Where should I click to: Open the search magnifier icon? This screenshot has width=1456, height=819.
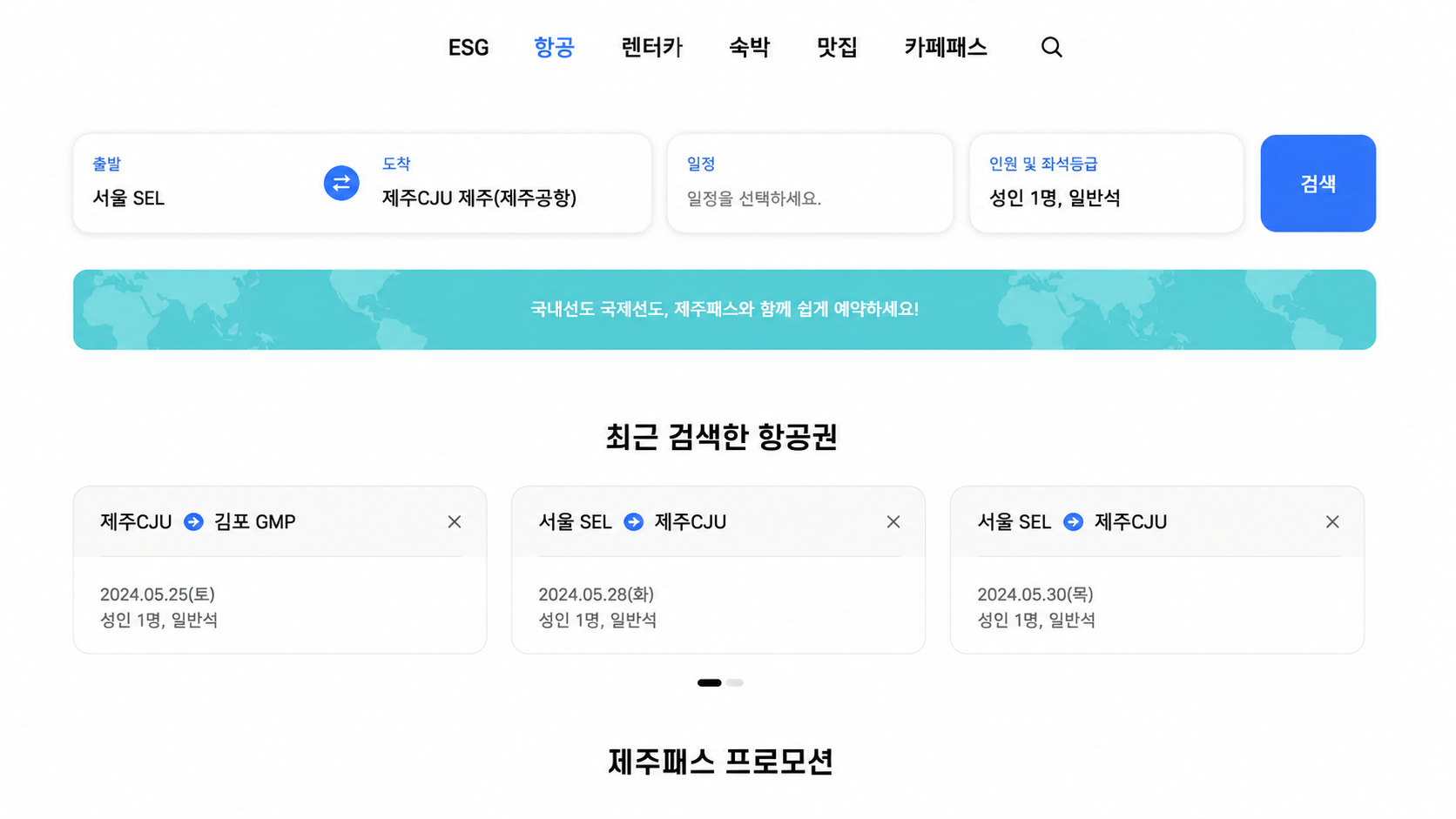click(x=1051, y=47)
